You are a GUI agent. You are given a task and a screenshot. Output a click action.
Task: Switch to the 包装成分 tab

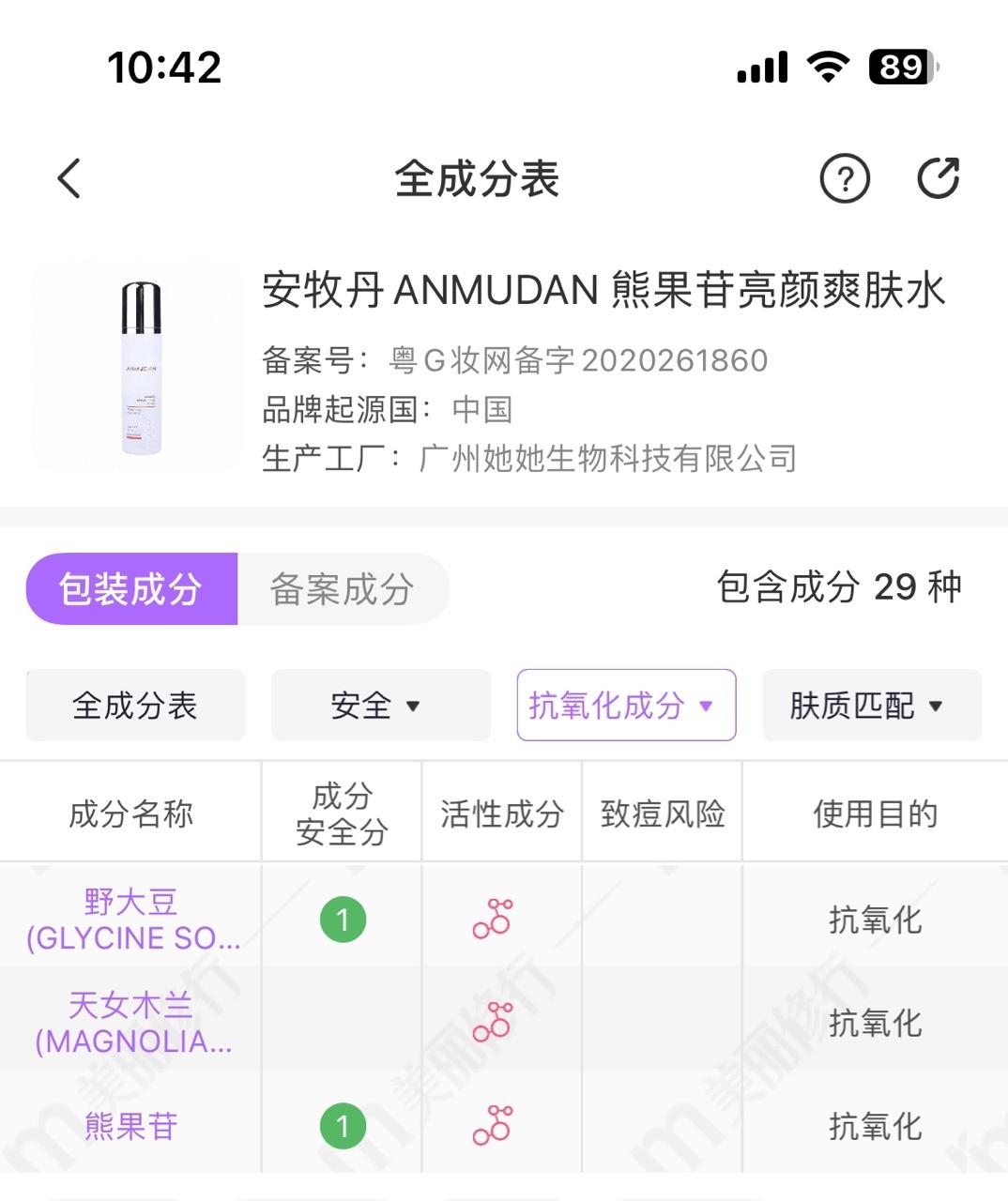131,589
